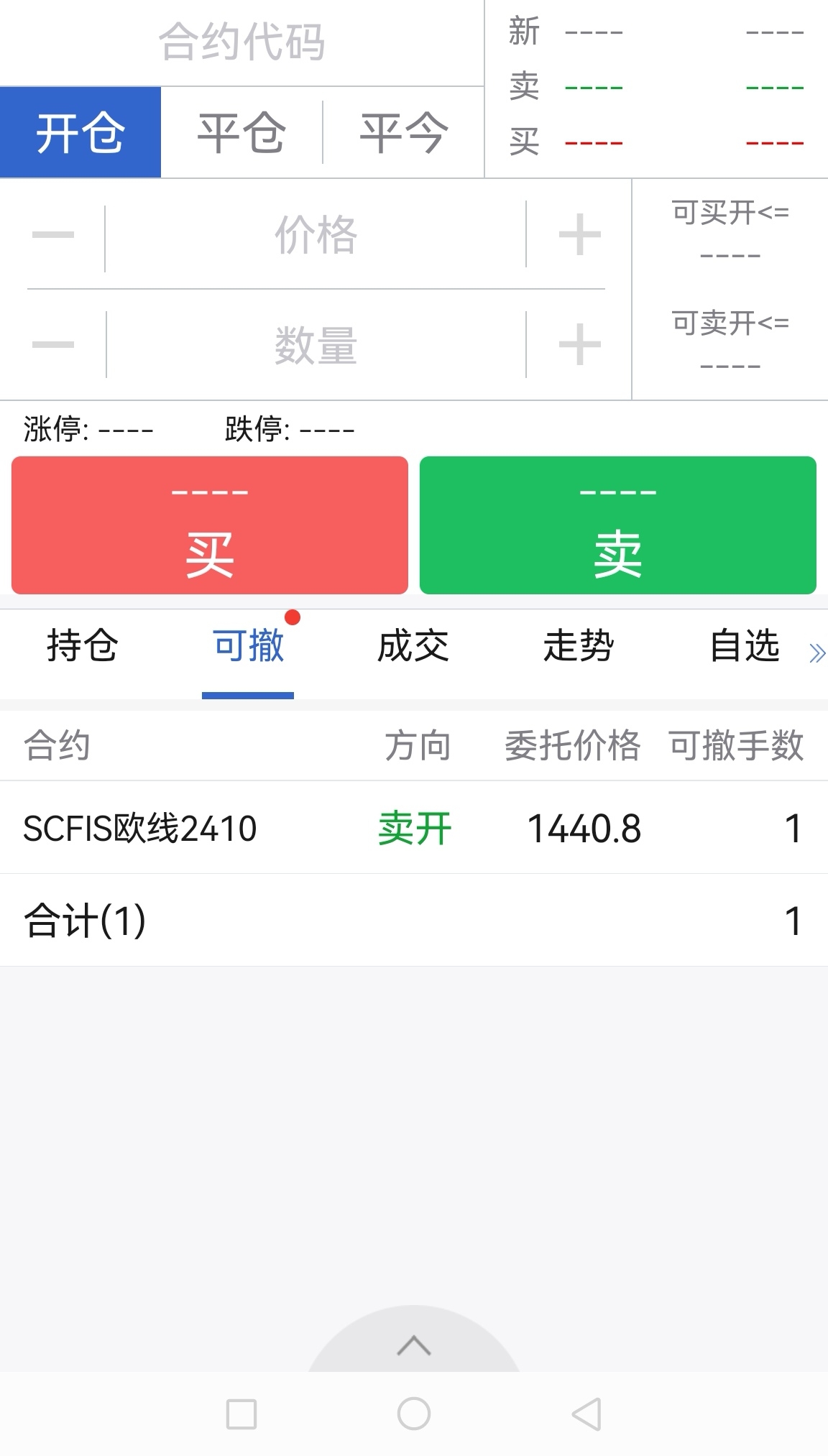828x1456 pixels.
Task: Expand the bottom panel with the up chevron
Action: point(414,1345)
